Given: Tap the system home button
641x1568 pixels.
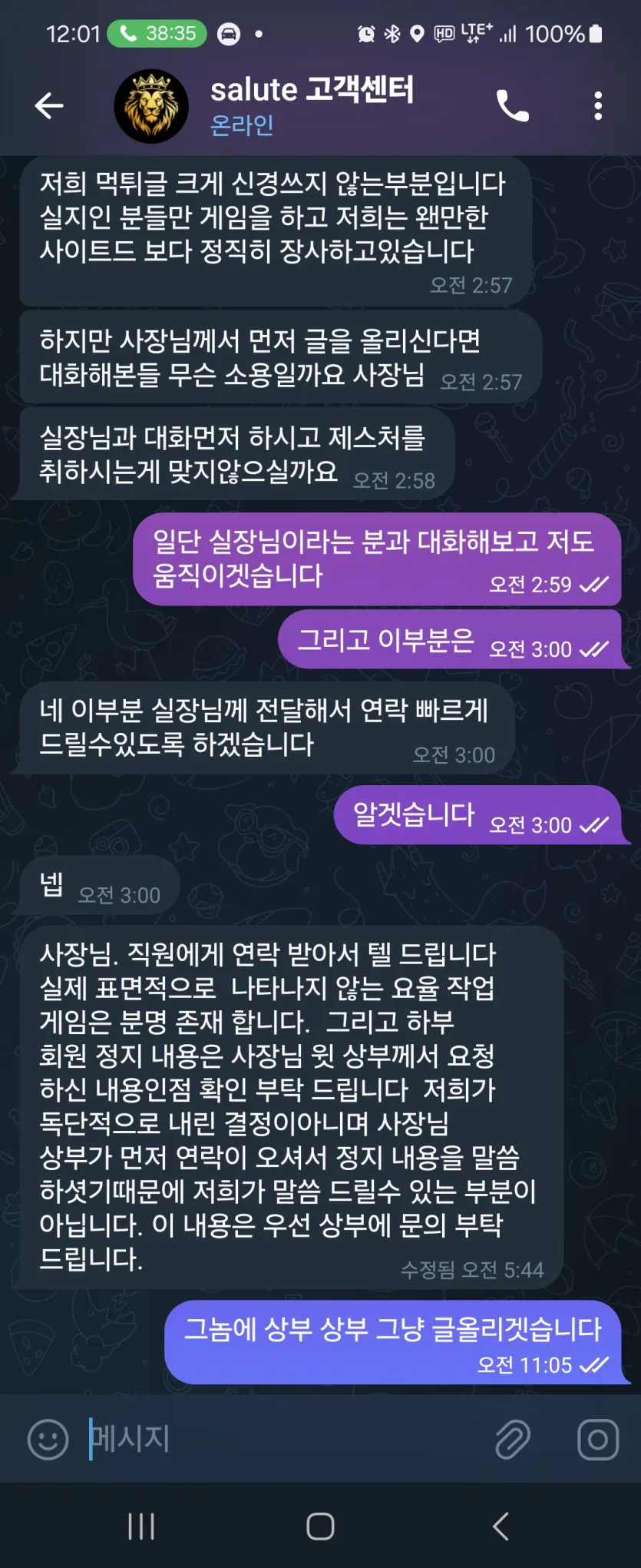Looking at the screenshot, I should pyautogui.click(x=320, y=1526).
